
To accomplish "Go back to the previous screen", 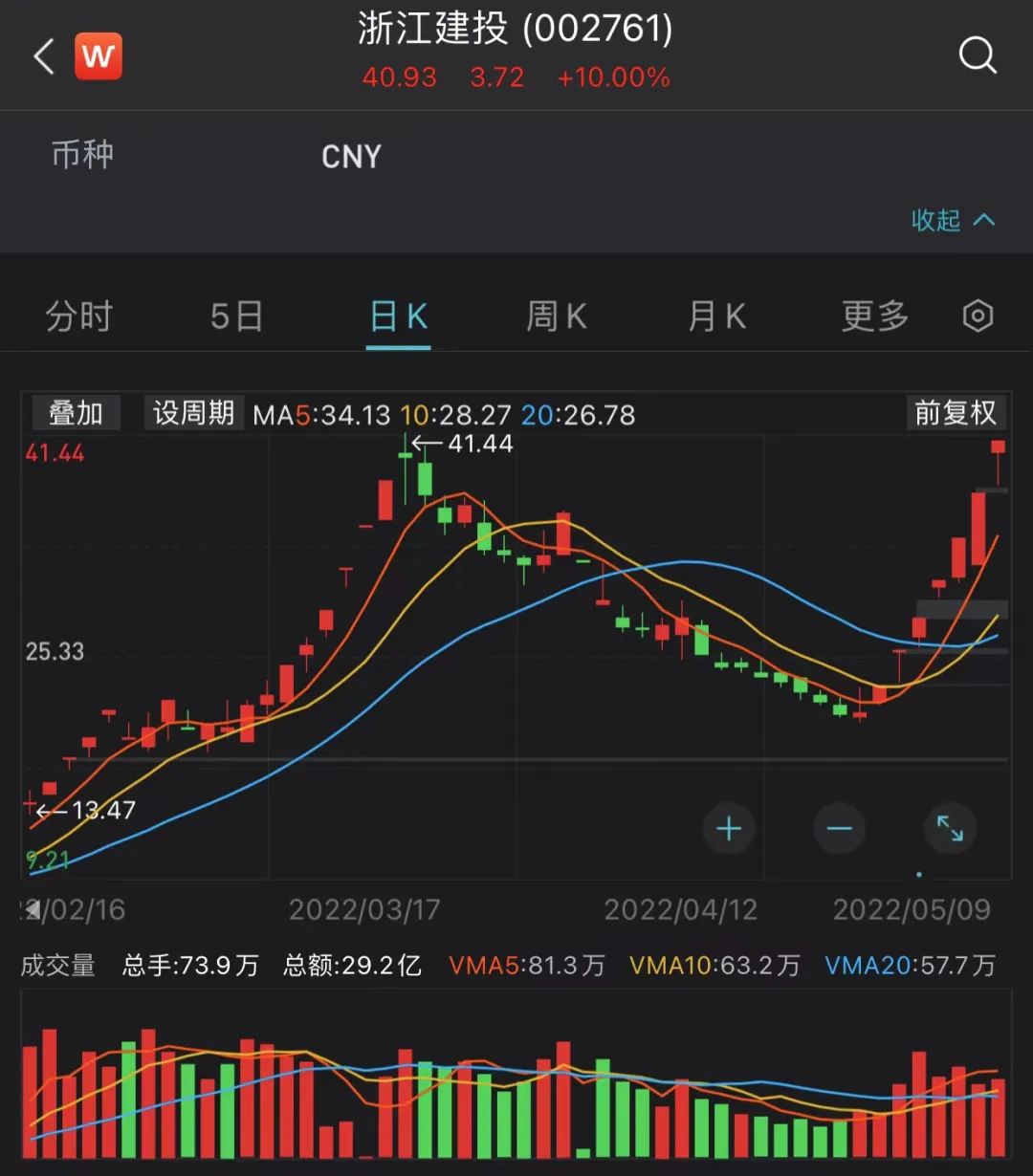I will pyautogui.click(x=44, y=56).
